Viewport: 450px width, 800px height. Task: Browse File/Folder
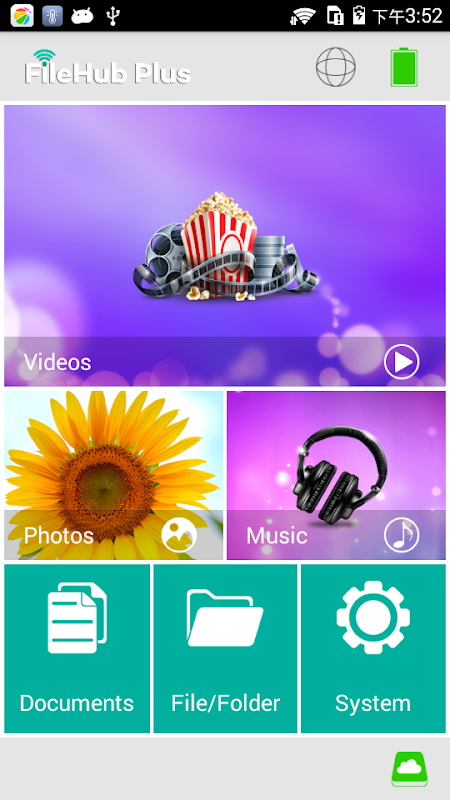click(x=225, y=648)
